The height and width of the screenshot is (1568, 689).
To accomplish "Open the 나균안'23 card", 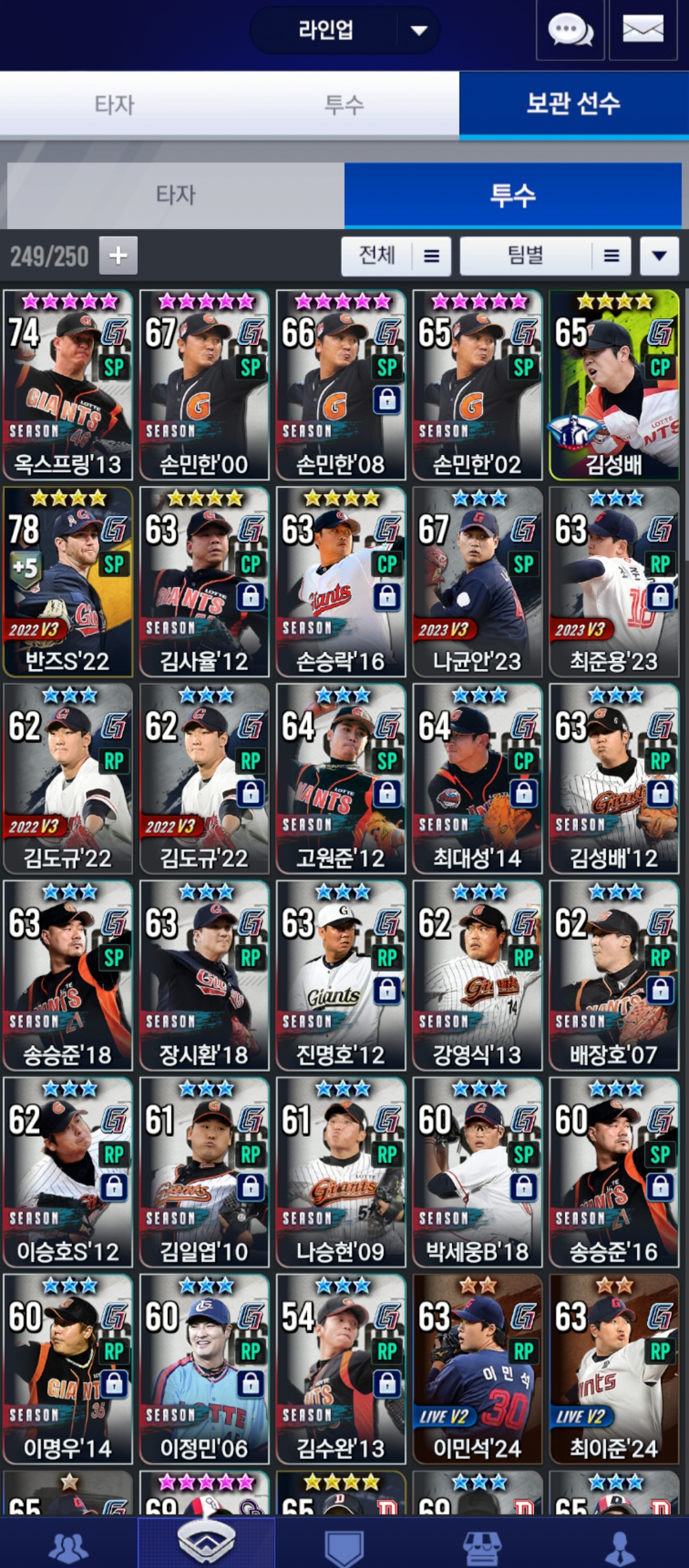I will (477, 582).
